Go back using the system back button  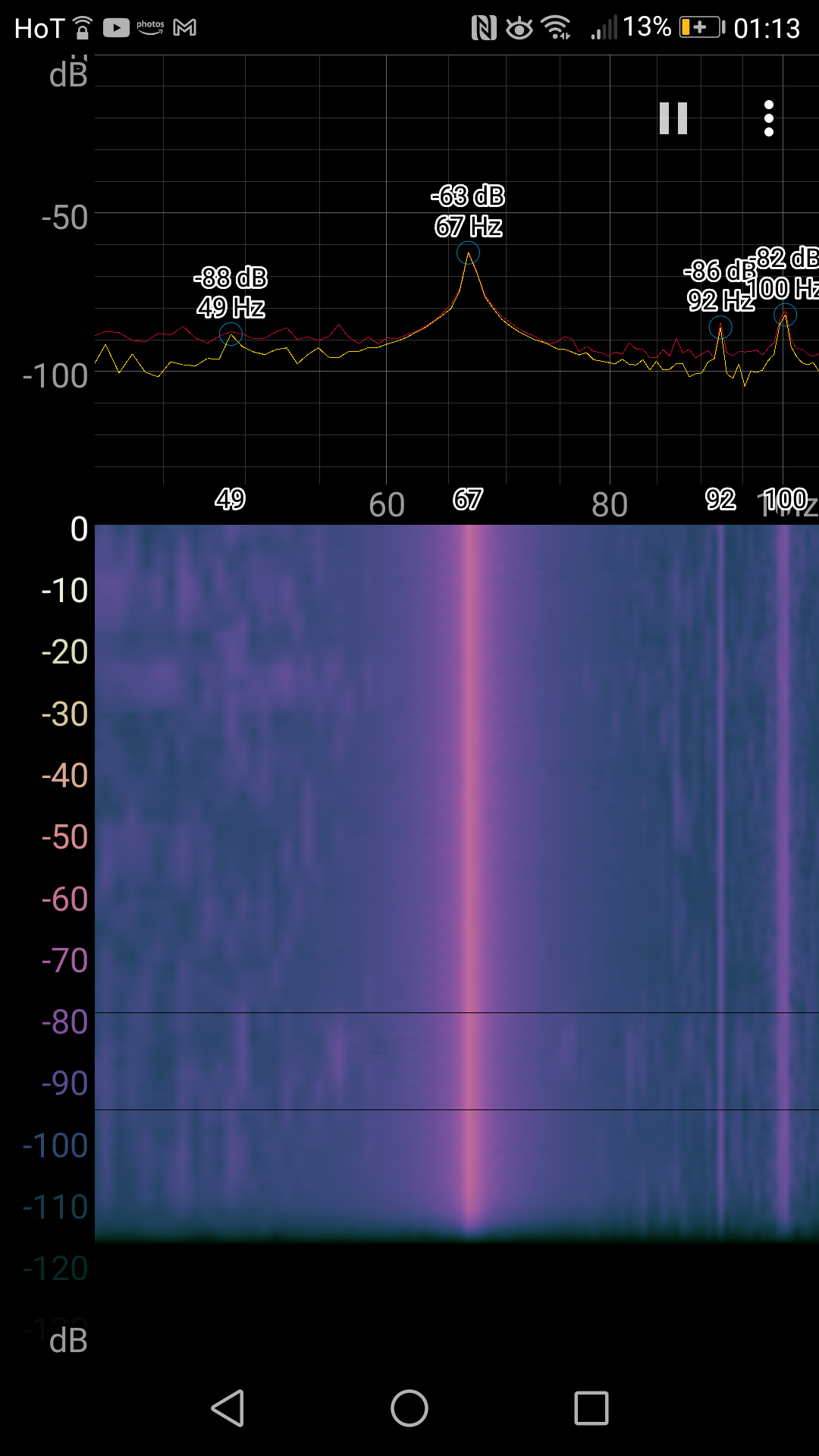point(227,1408)
